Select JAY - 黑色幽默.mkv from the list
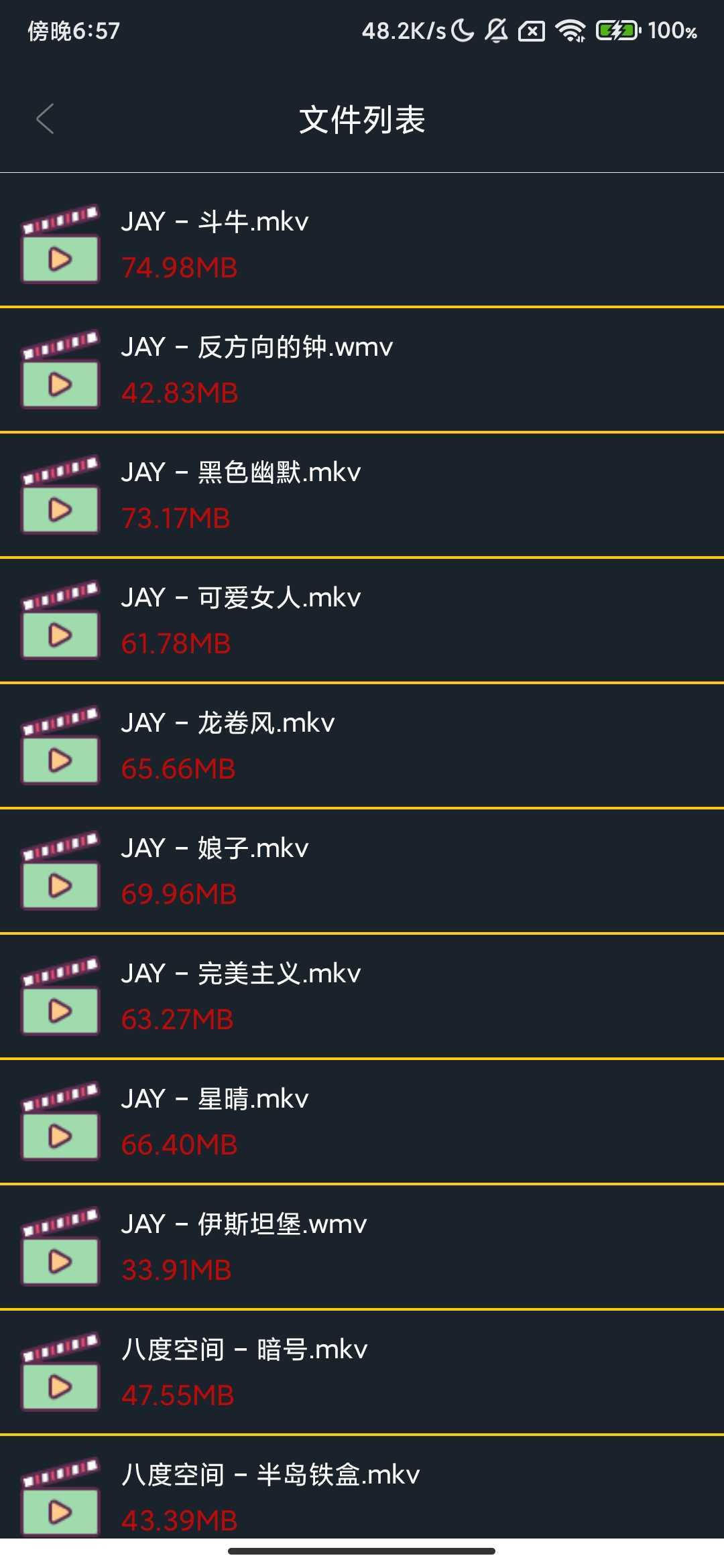Screen dimensions: 724x1568 [362, 495]
